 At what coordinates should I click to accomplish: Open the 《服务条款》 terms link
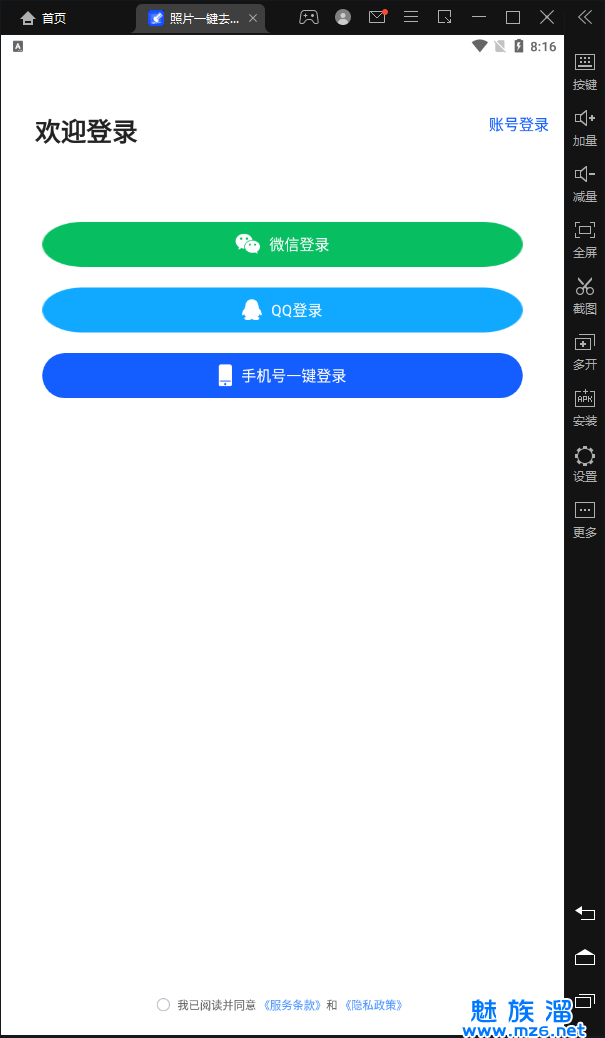tap(292, 1005)
